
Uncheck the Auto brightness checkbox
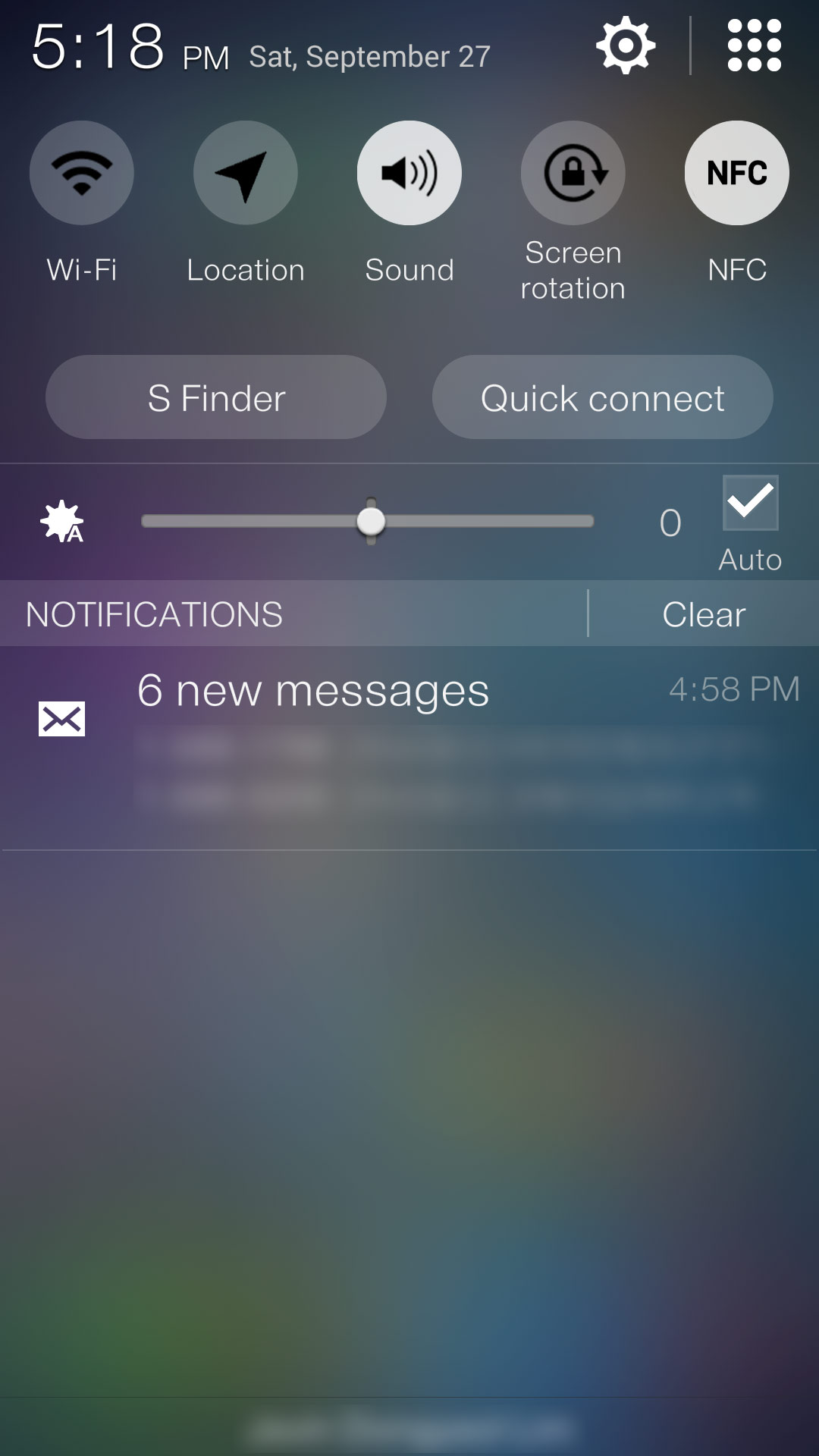coord(750,503)
